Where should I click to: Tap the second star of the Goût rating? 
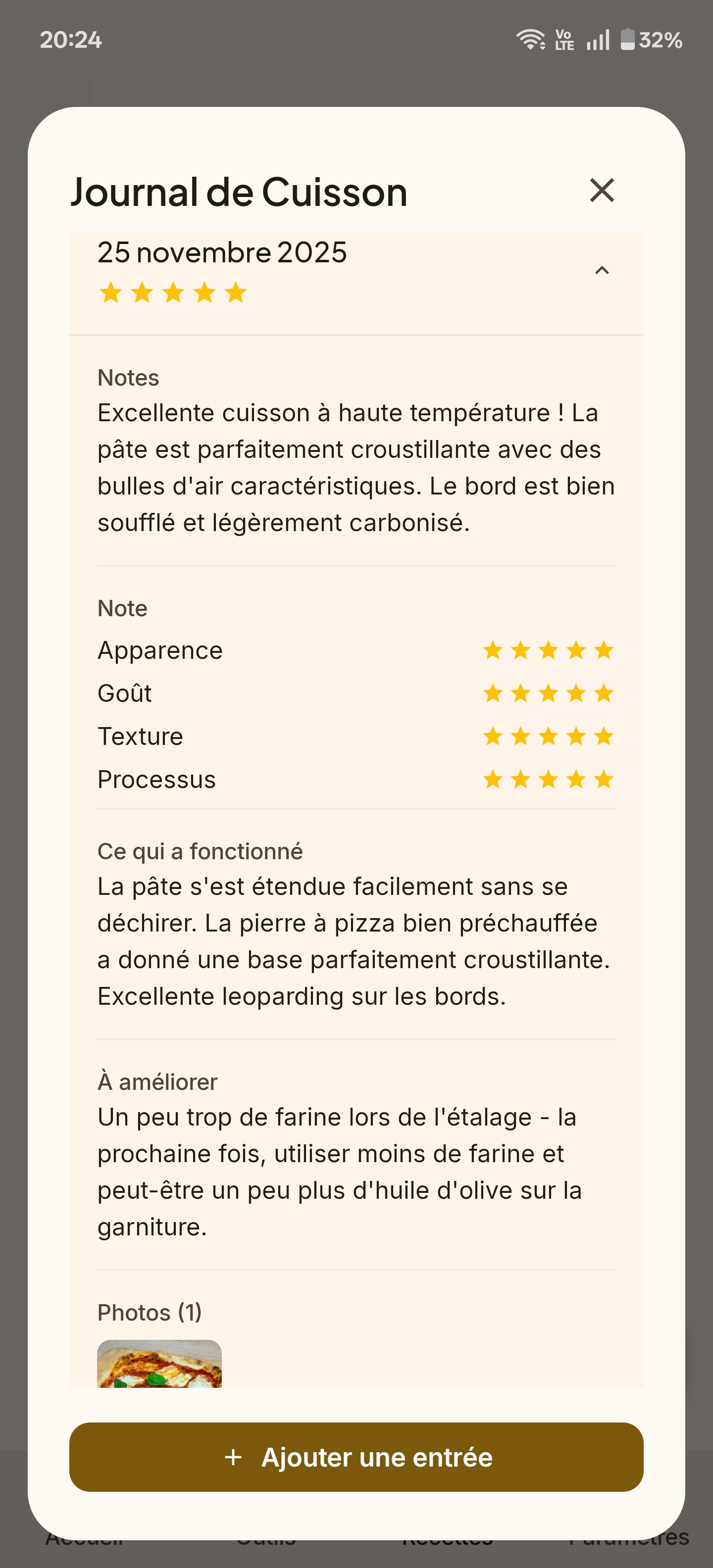tap(520, 693)
